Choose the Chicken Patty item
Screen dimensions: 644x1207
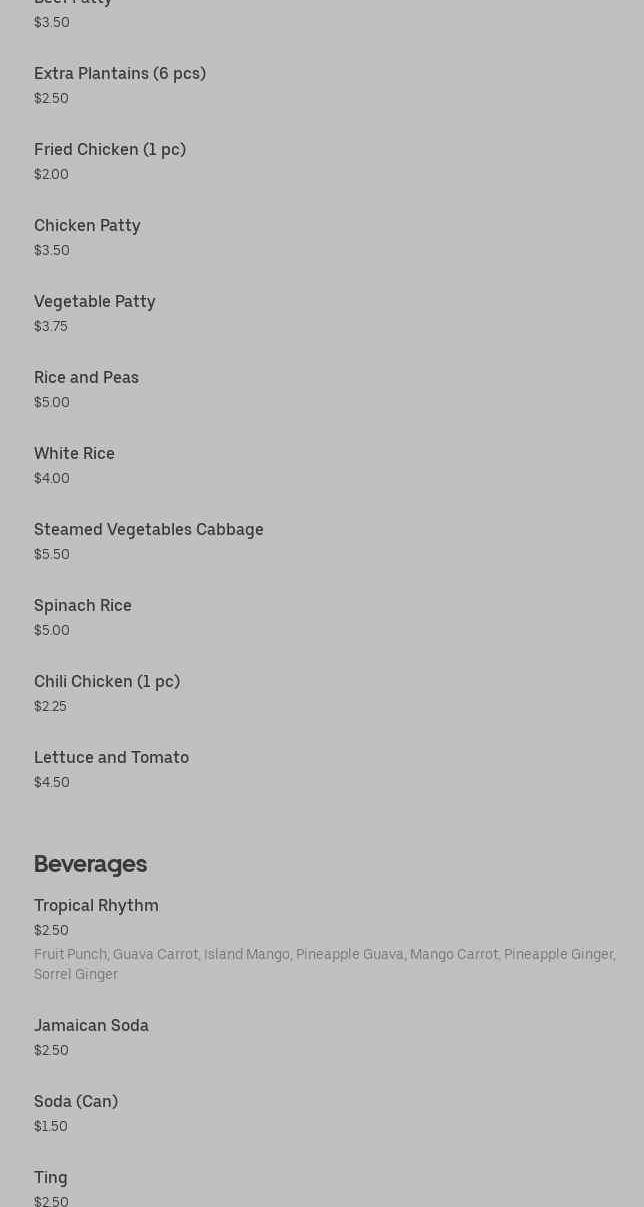[87, 226]
